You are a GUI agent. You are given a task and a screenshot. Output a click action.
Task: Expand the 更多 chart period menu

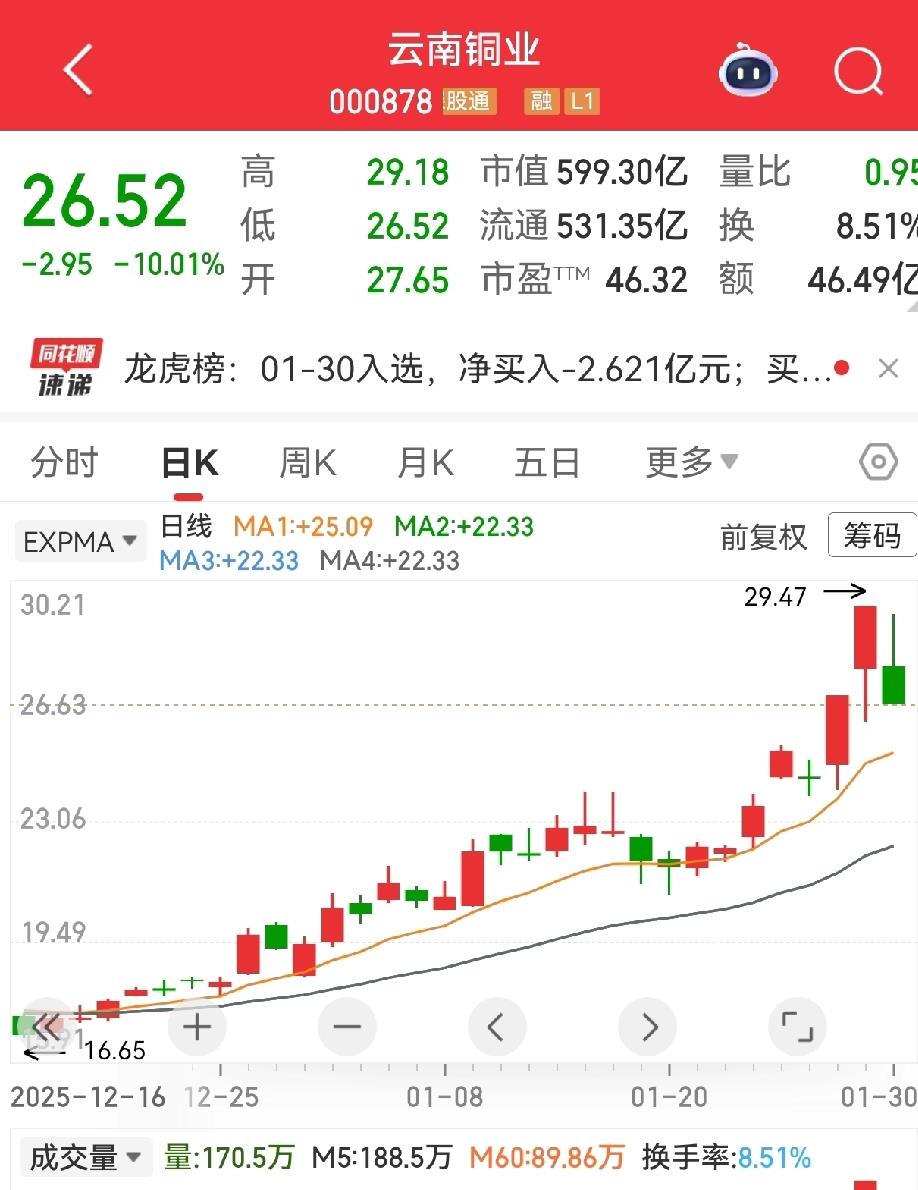click(x=692, y=461)
